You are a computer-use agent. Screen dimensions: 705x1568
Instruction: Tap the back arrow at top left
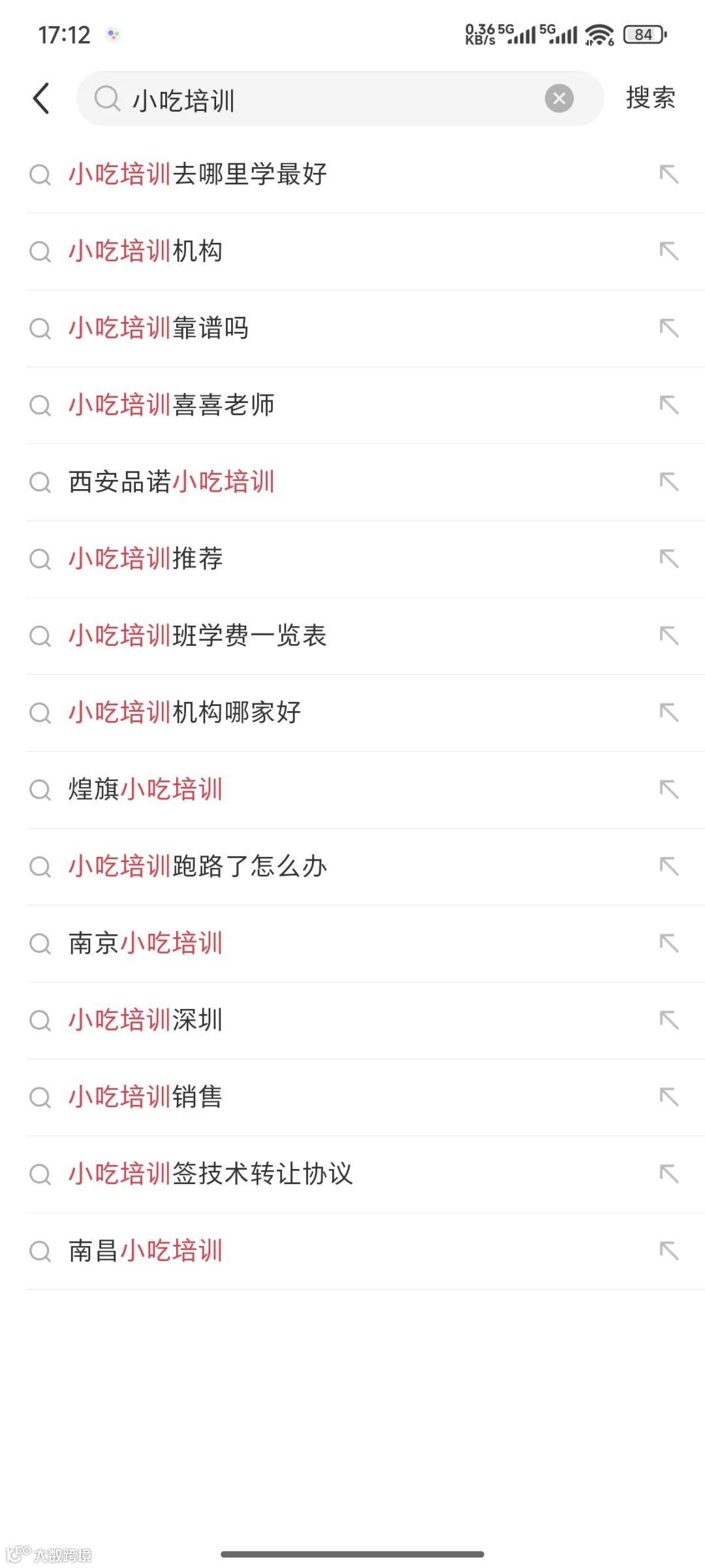click(x=41, y=98)
